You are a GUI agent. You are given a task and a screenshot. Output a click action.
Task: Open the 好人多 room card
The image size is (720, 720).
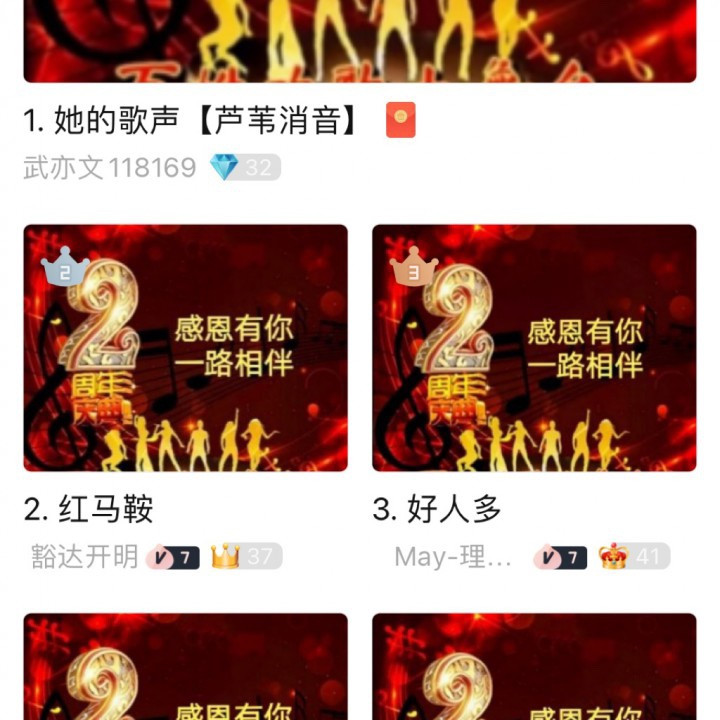pyautogui.click(x=534, y=348)
